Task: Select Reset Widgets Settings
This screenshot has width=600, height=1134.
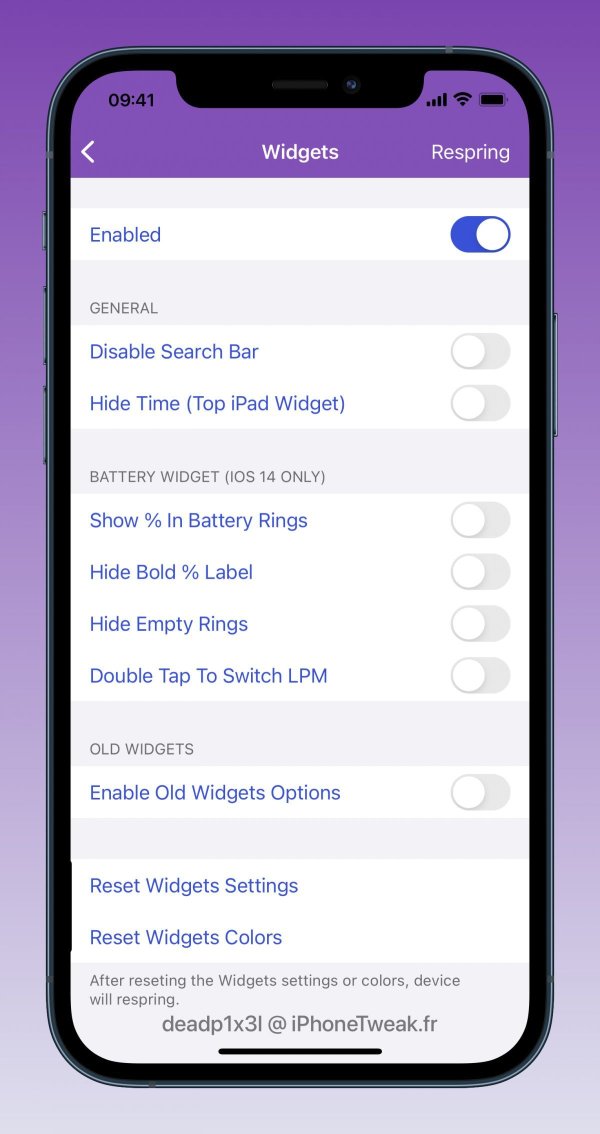Action: [x=194, y=886]
